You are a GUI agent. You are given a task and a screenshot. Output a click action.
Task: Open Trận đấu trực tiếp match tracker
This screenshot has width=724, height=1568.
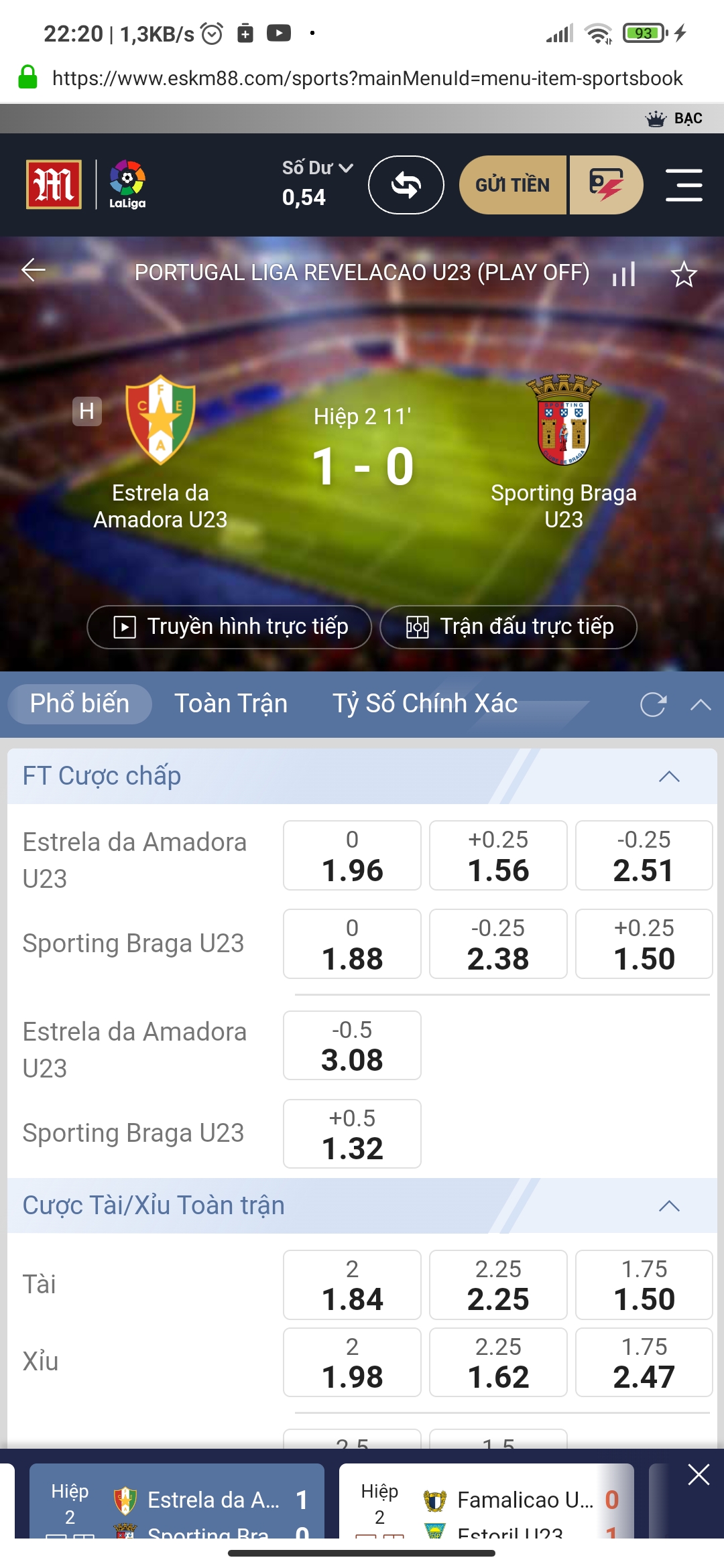click(x=509, y=627)
